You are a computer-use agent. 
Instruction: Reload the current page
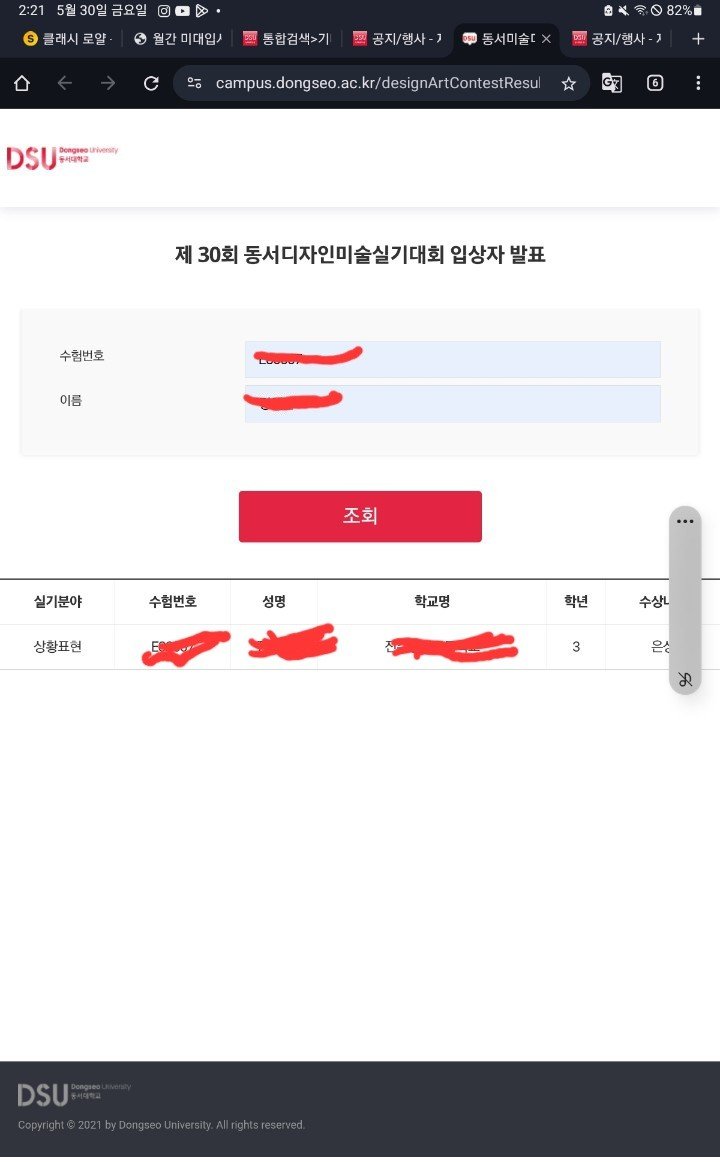point(151,84)
